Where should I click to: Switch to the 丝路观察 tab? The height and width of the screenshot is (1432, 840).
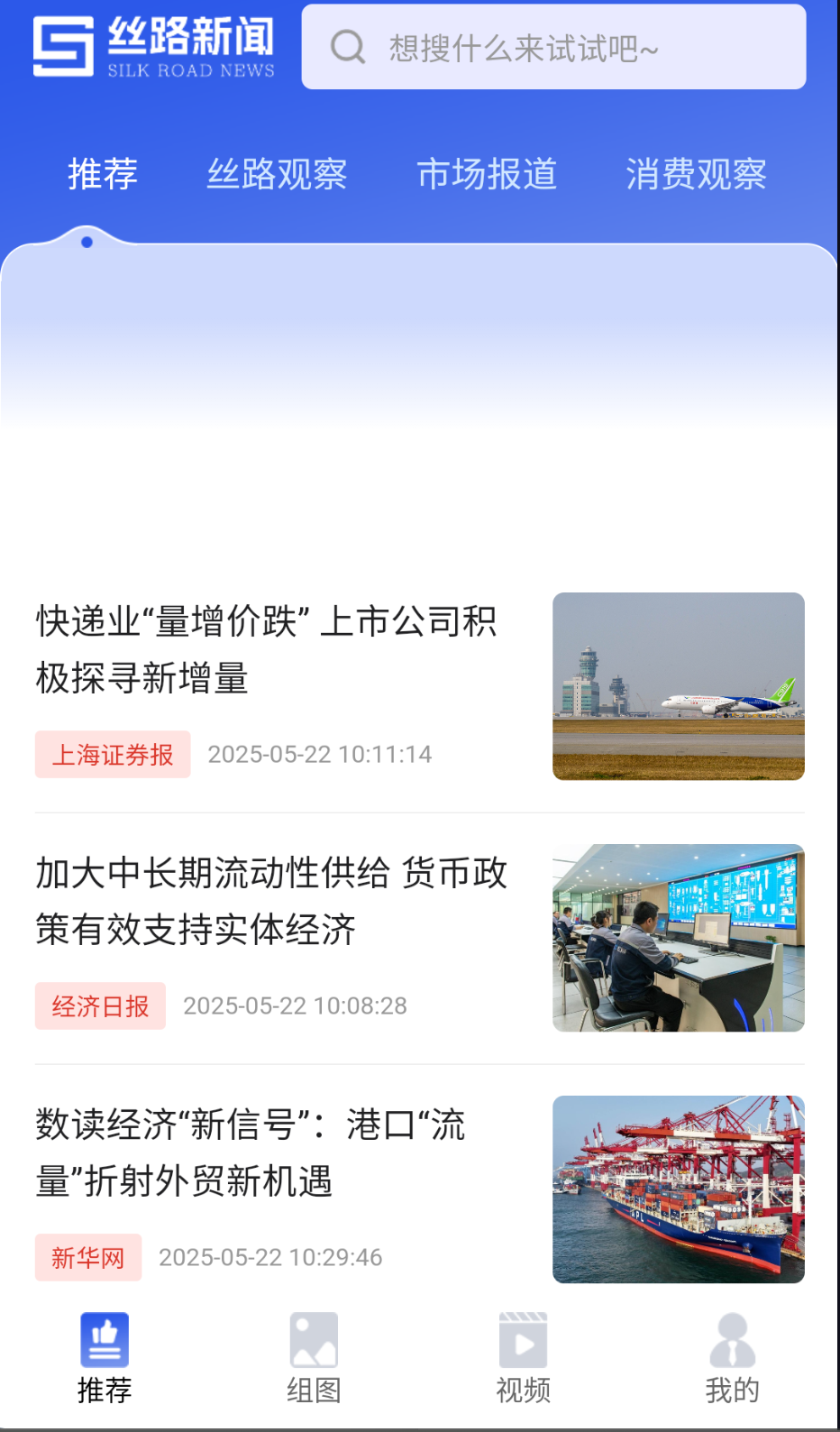[278, 174]
